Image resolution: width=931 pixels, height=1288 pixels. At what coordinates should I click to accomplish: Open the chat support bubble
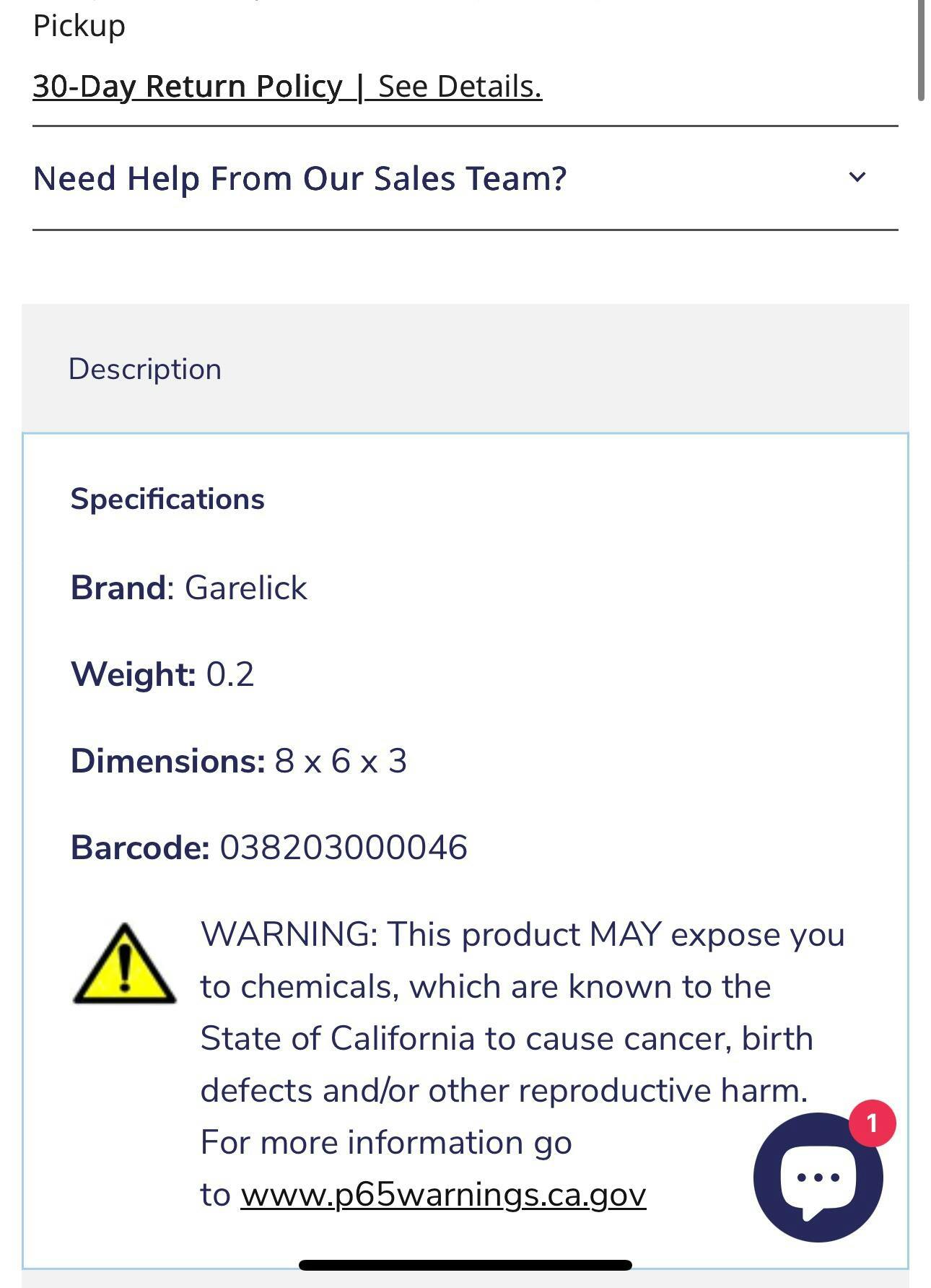click(817, 1178)
